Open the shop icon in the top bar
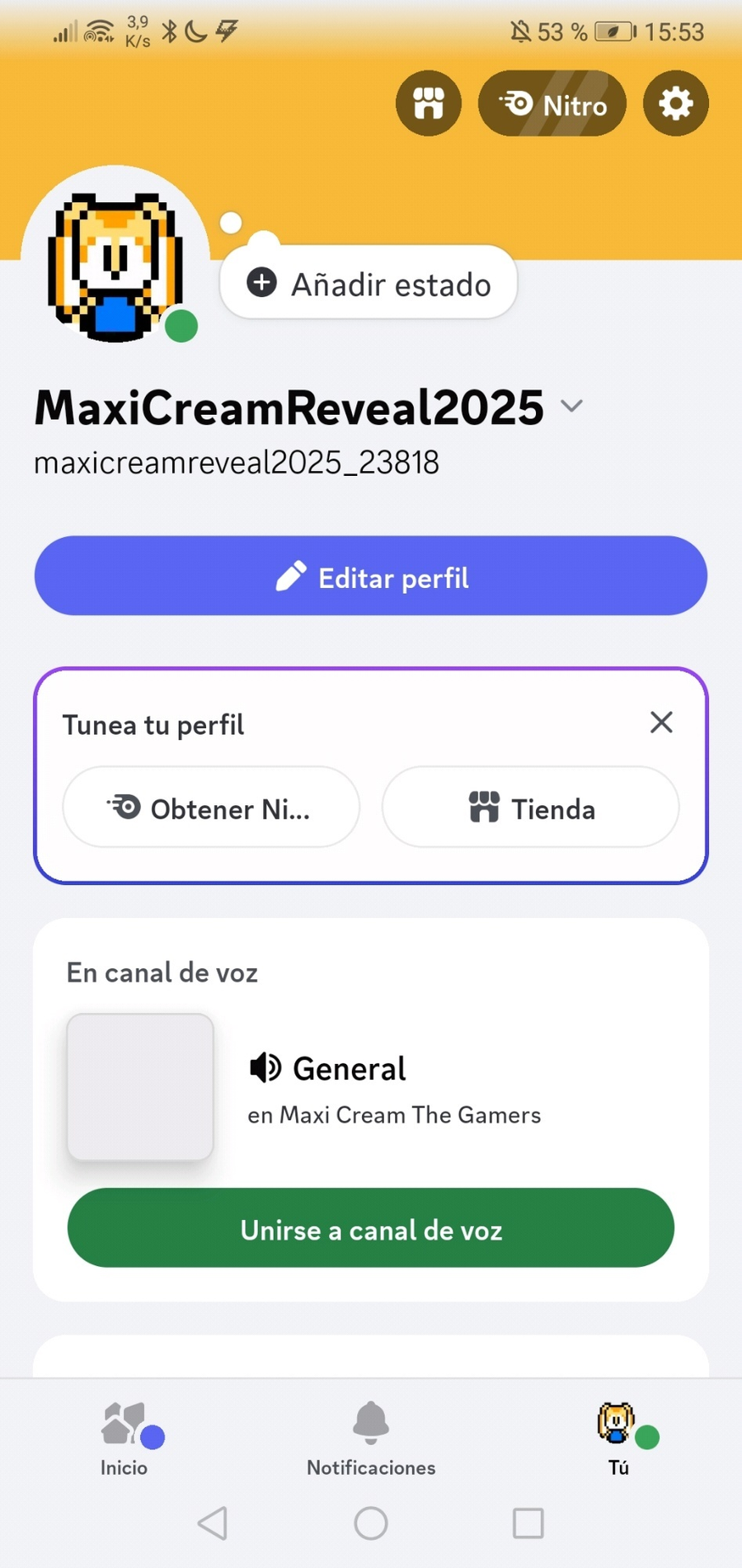Screen dimensions: 742x1568 click(429, 104)
